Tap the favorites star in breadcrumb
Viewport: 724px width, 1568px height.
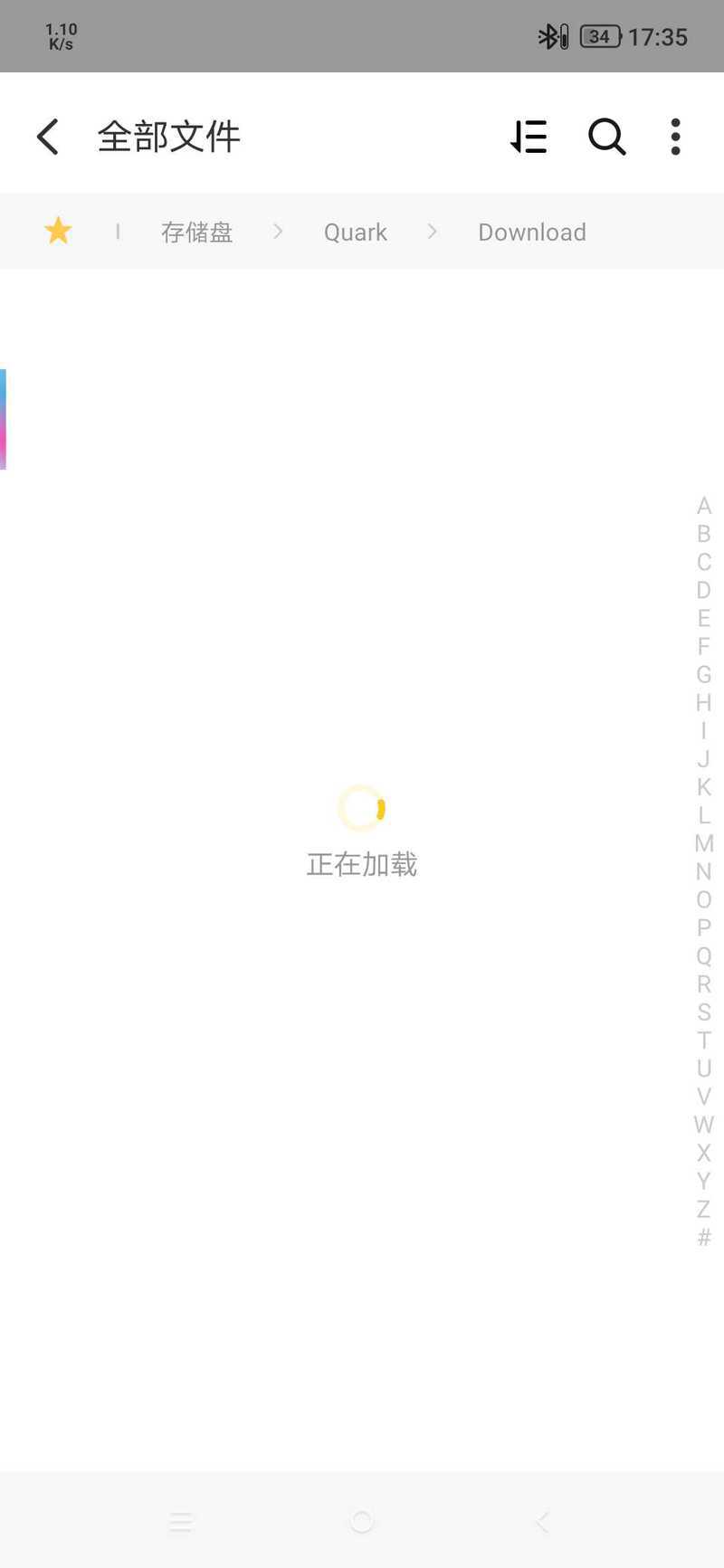click(58, 231)
